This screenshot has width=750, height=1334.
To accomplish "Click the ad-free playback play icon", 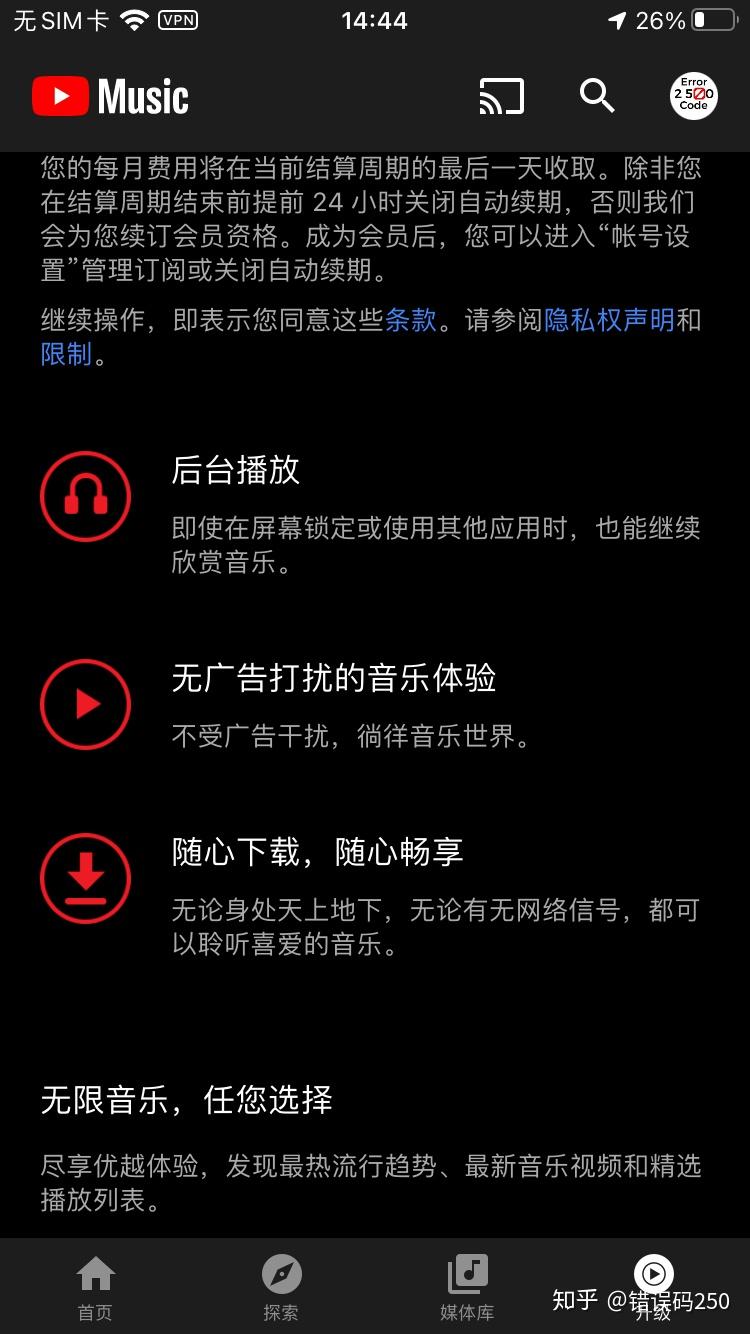I will [85, 703].
